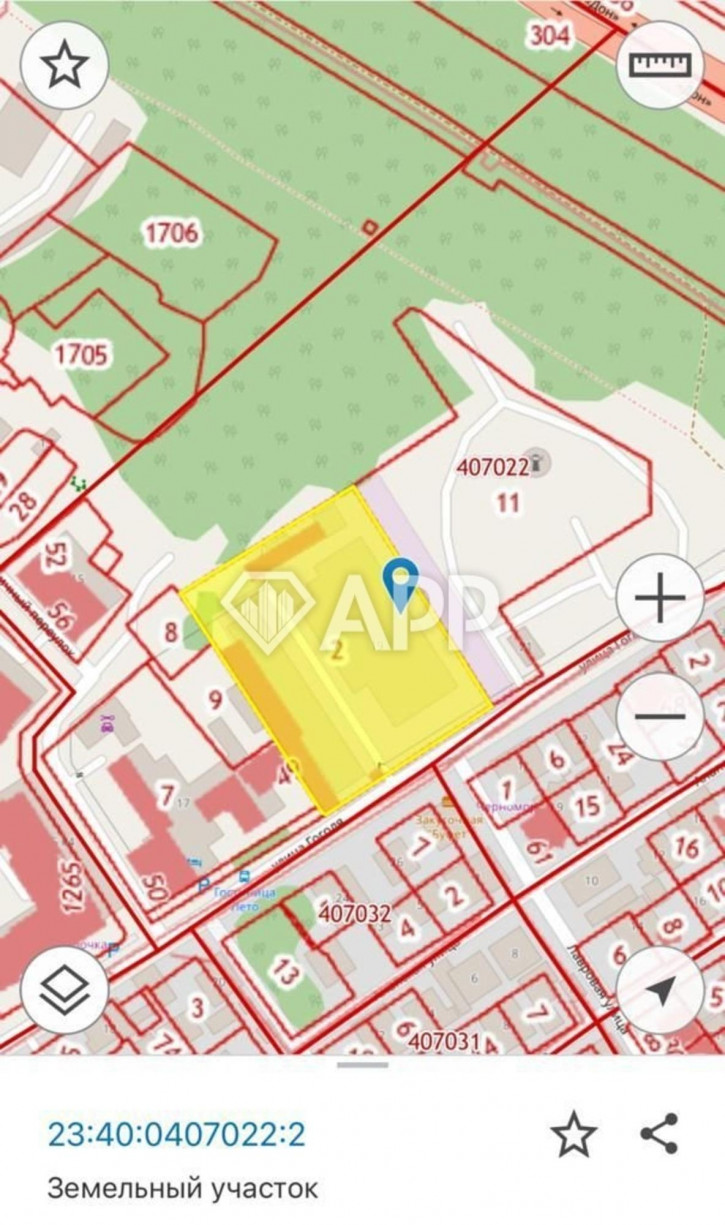
Task: Open favorites with the top star button
Action: [x=64, y=65]
